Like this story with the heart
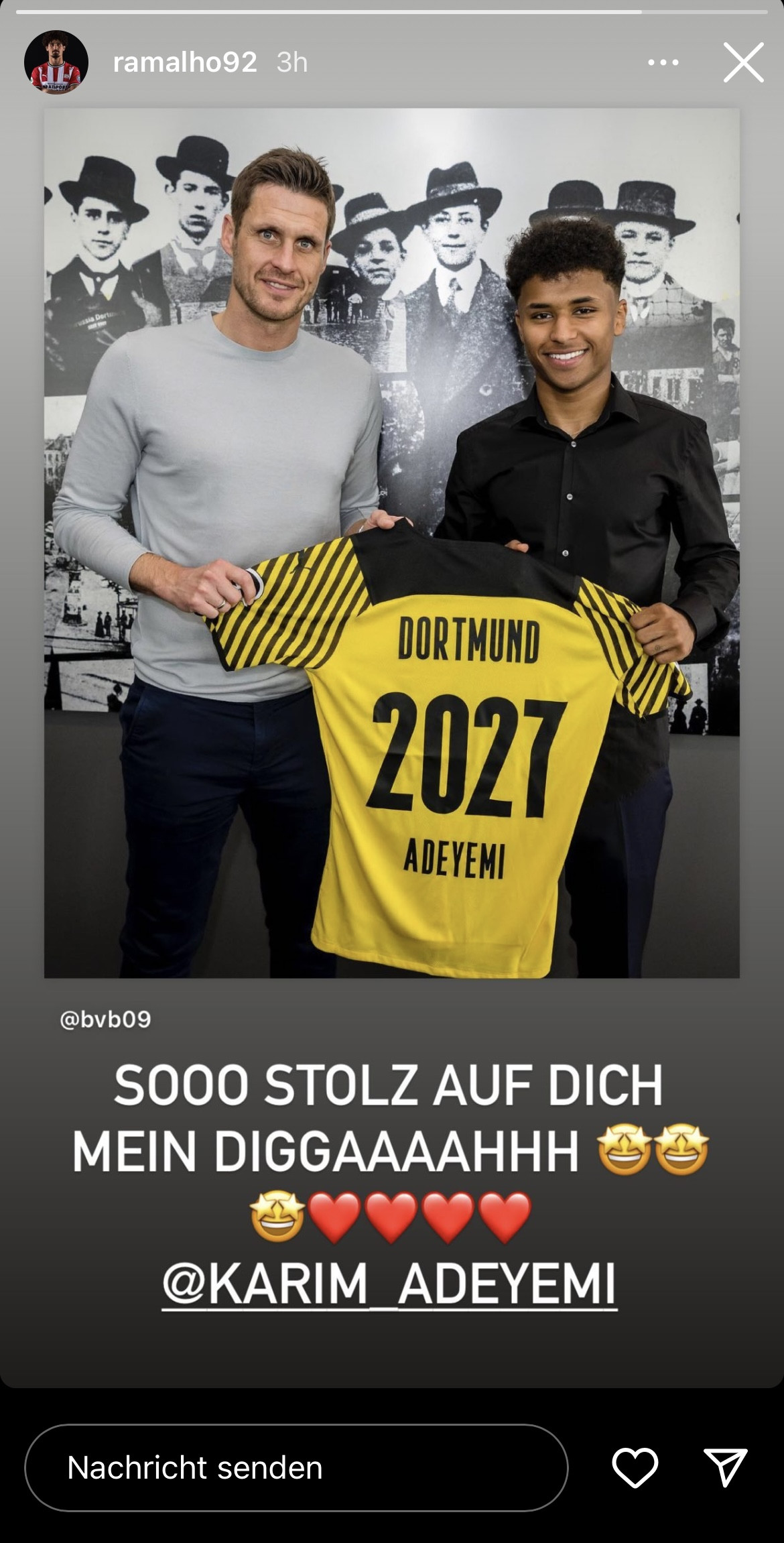This screenshot has height=1543, width=784. [635, 1468]
